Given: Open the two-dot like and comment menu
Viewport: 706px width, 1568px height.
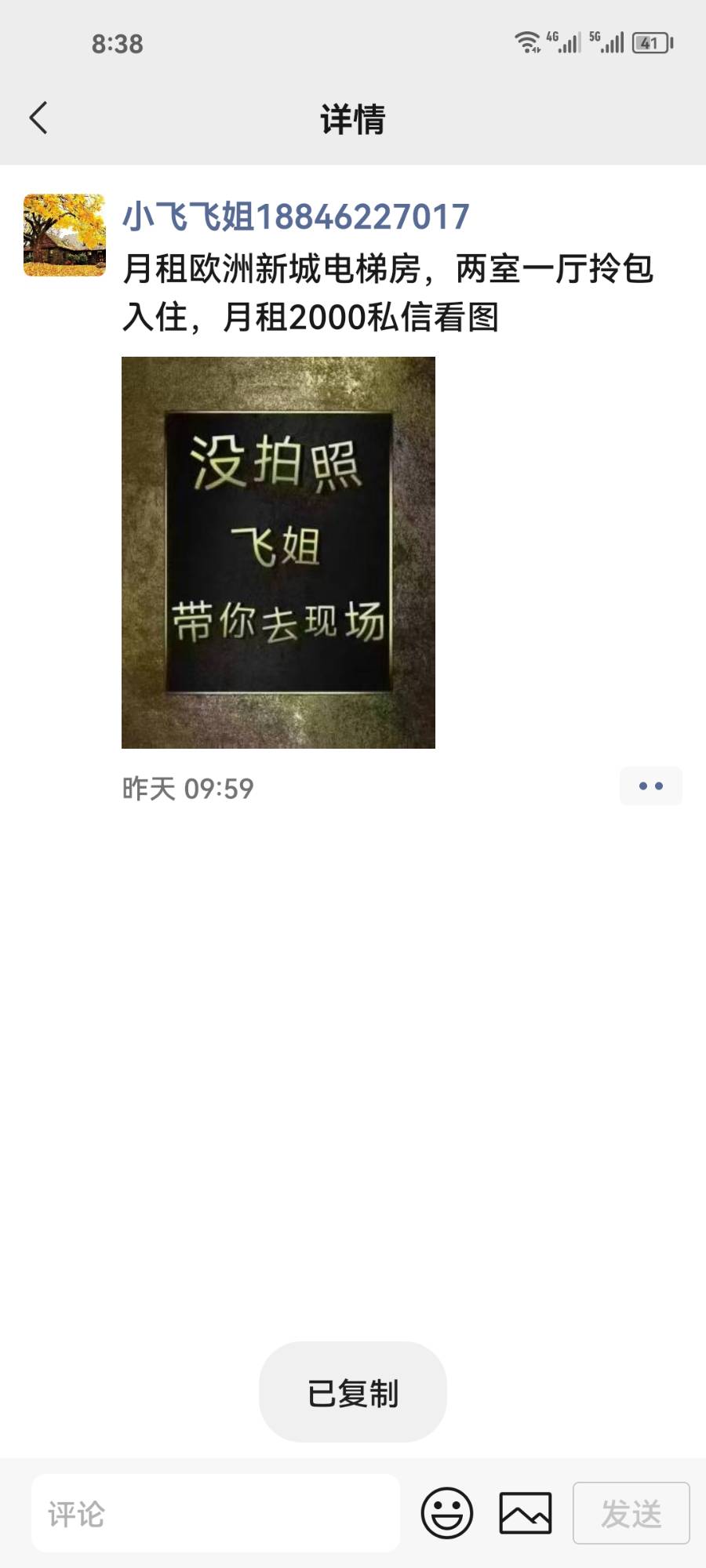Looking at the screenshot, I should click(650, 786).
